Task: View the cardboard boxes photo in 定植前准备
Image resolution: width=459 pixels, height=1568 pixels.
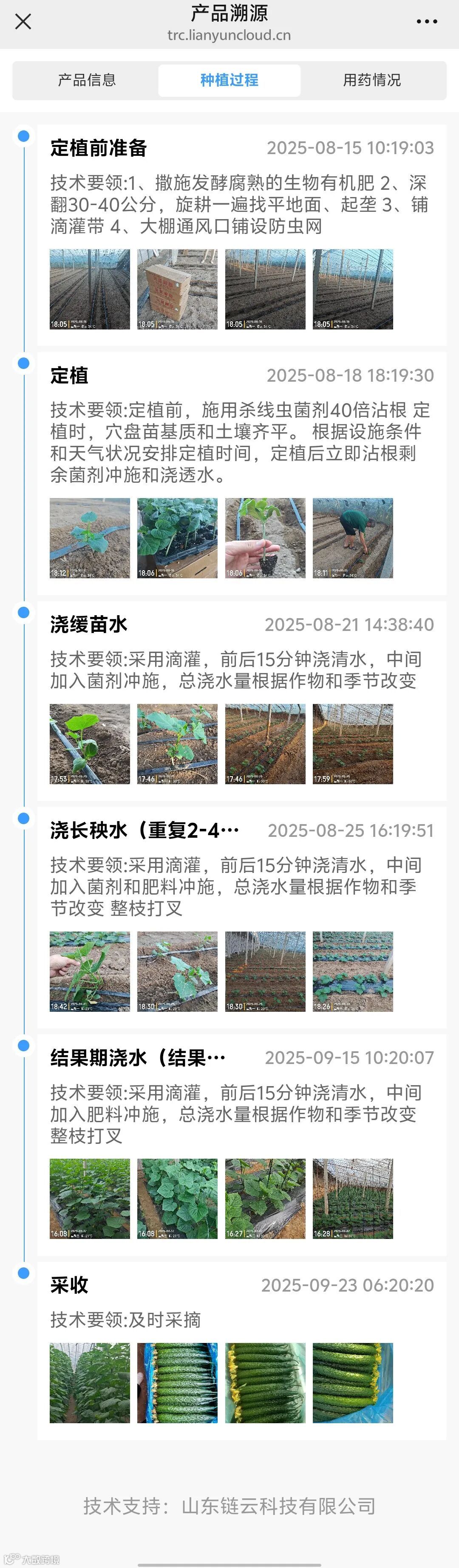Action: 177,289
